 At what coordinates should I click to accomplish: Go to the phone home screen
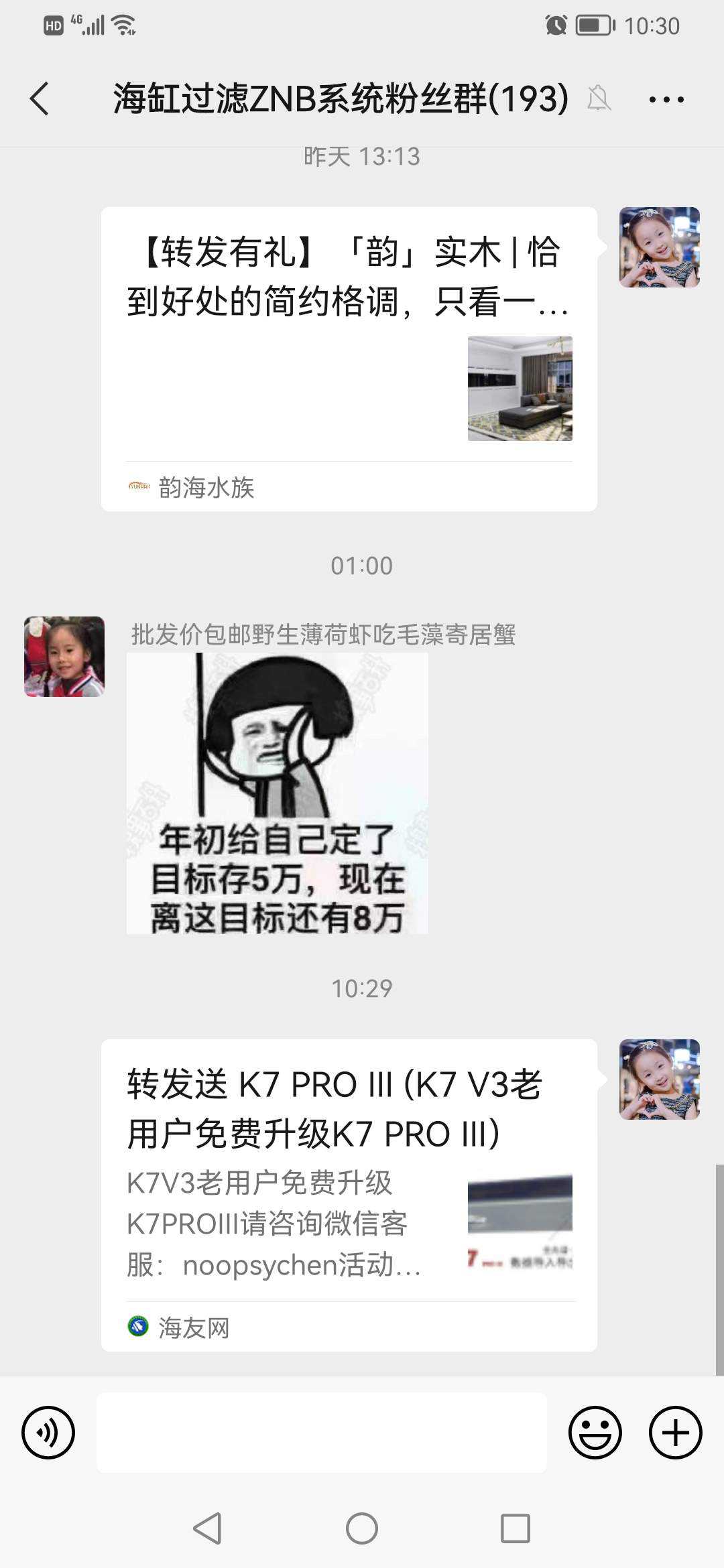pos(362,1528)
